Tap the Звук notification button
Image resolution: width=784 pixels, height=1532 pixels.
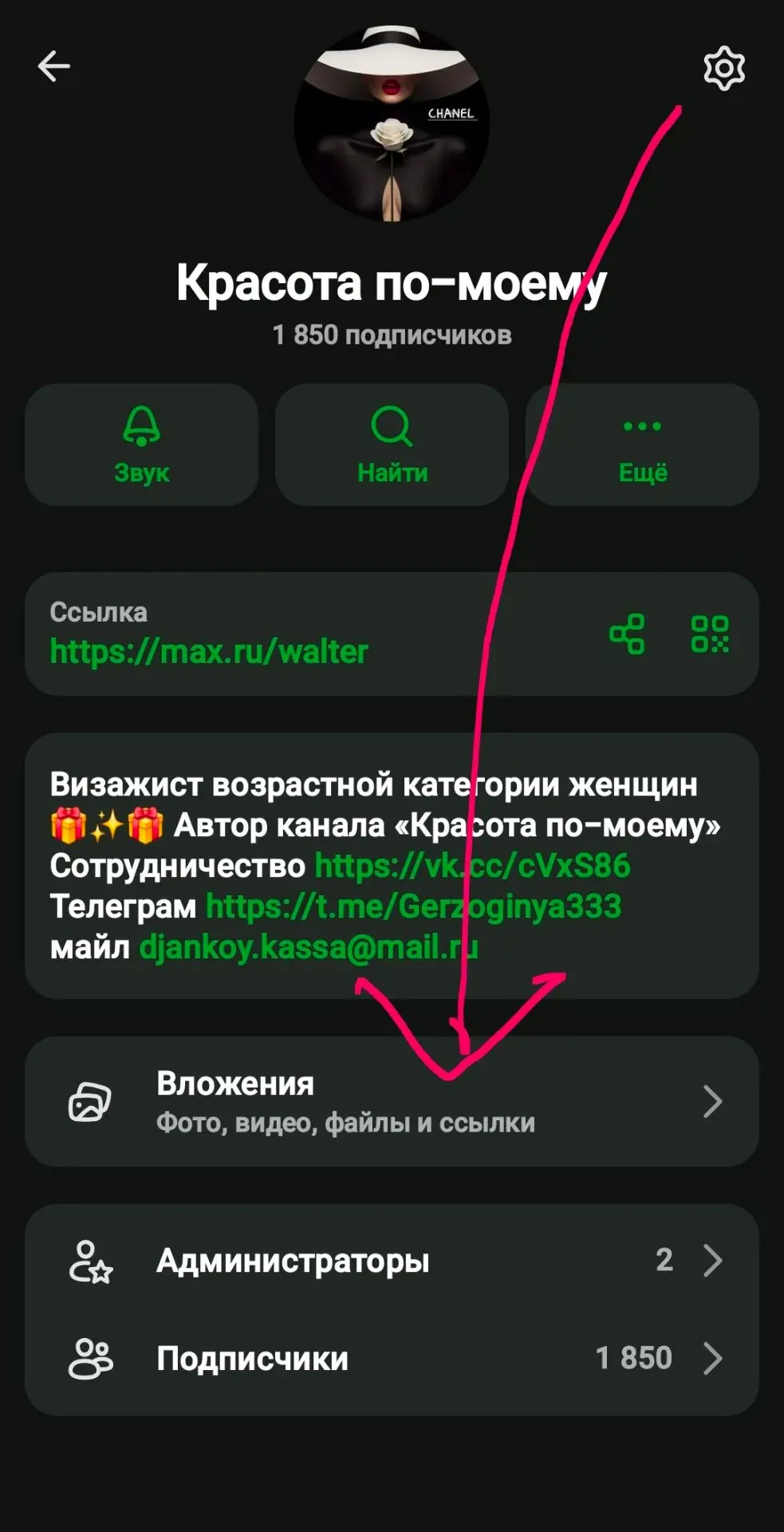click(142, 444)
